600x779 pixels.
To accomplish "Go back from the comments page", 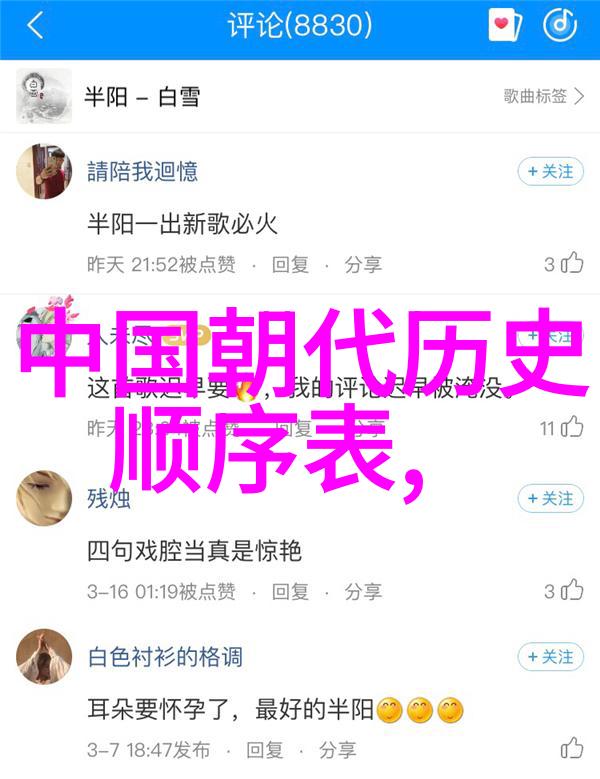I will pyautogui.click(x=36, y=26).
